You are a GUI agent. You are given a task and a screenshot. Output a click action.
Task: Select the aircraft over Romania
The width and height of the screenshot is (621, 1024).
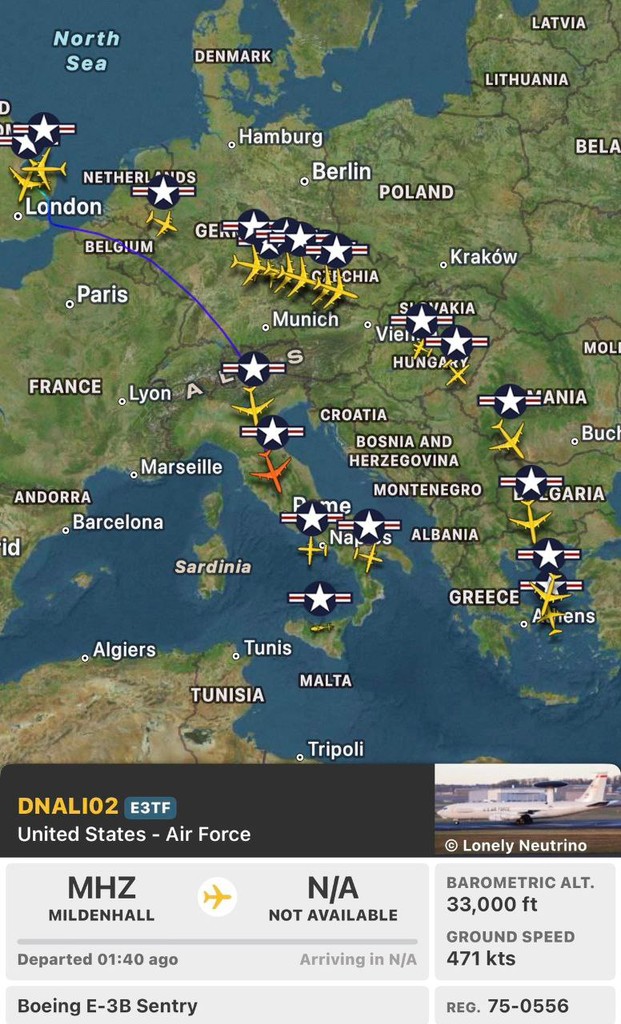click(x=508, y=439)
